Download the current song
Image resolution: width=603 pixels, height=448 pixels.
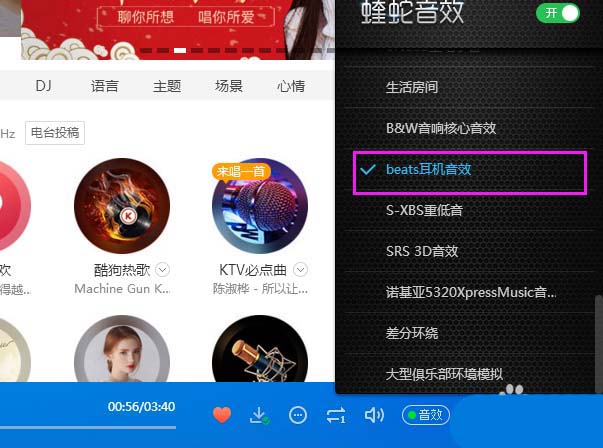coord(259,414)
